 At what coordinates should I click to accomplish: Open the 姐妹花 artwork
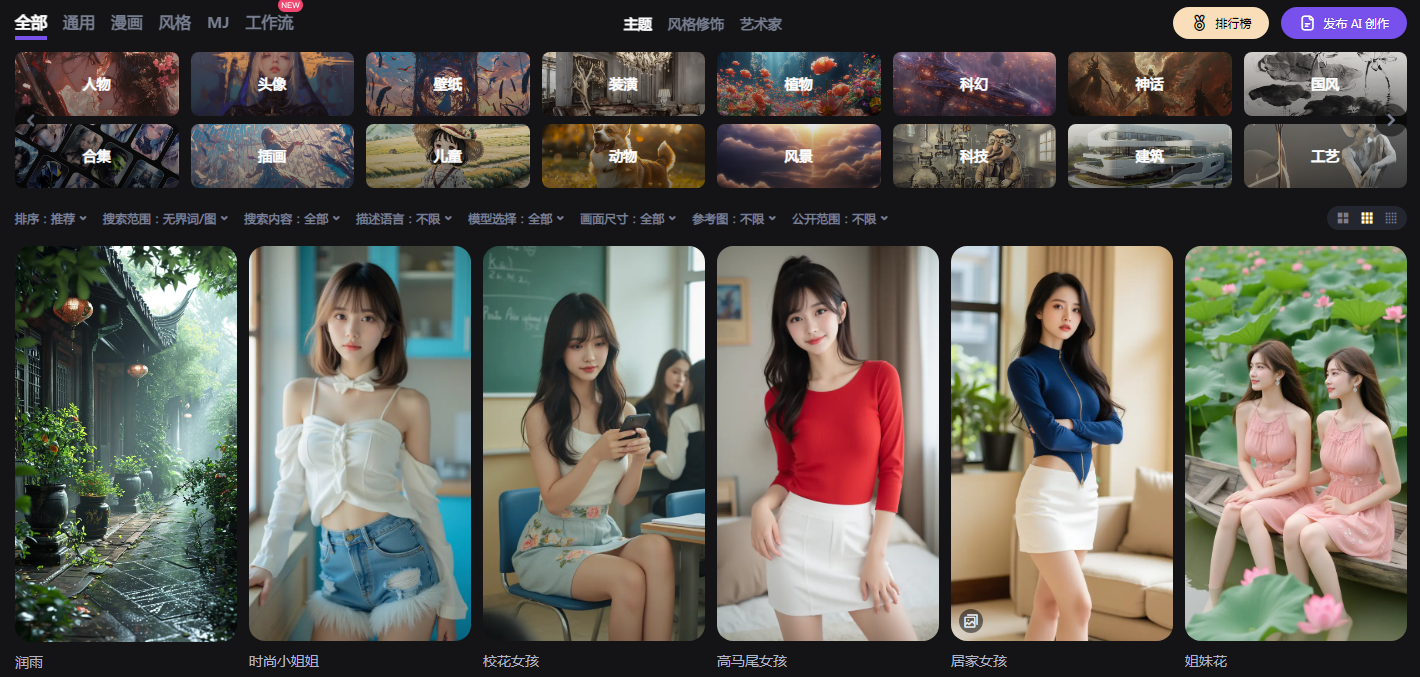(x=1296, y=443)
